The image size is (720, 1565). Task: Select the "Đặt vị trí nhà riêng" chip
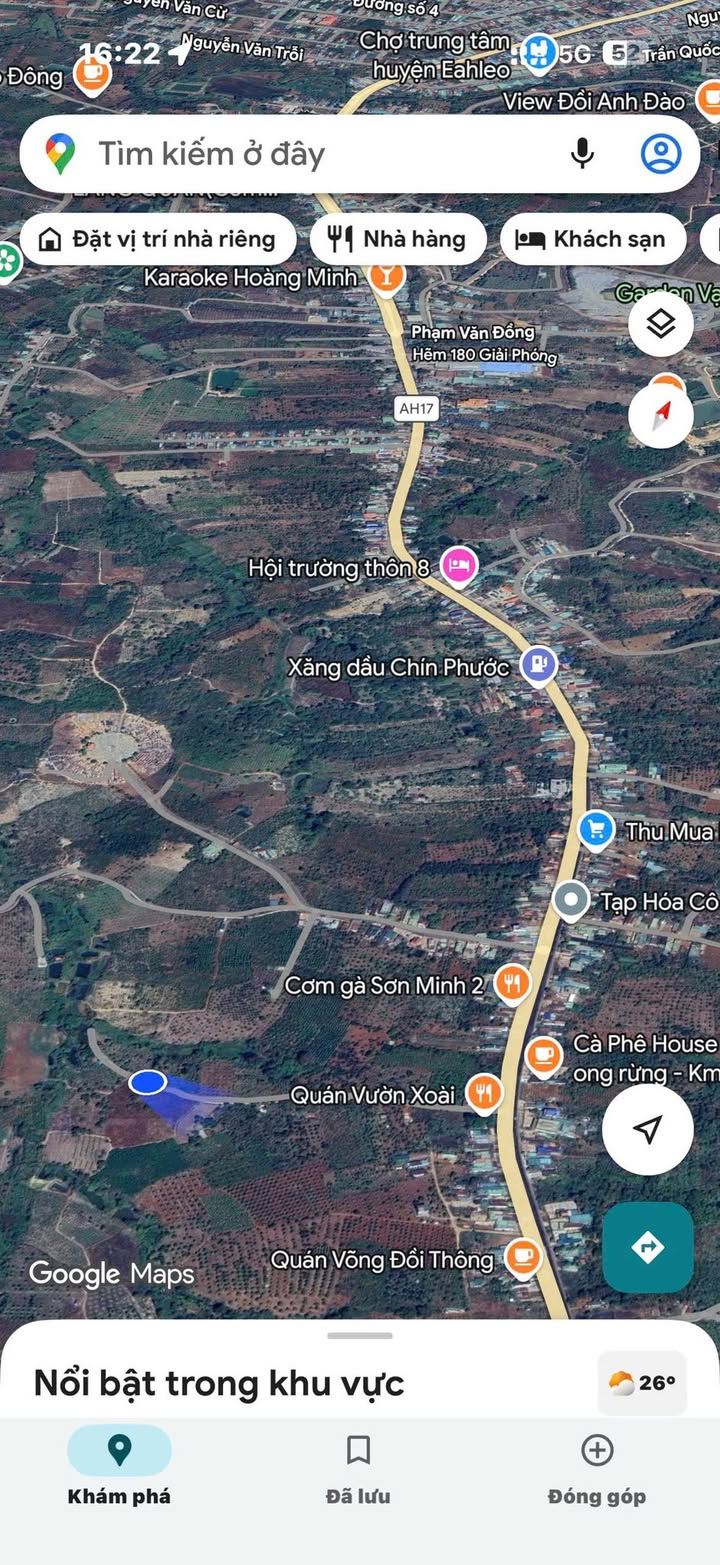pos(158,240)
